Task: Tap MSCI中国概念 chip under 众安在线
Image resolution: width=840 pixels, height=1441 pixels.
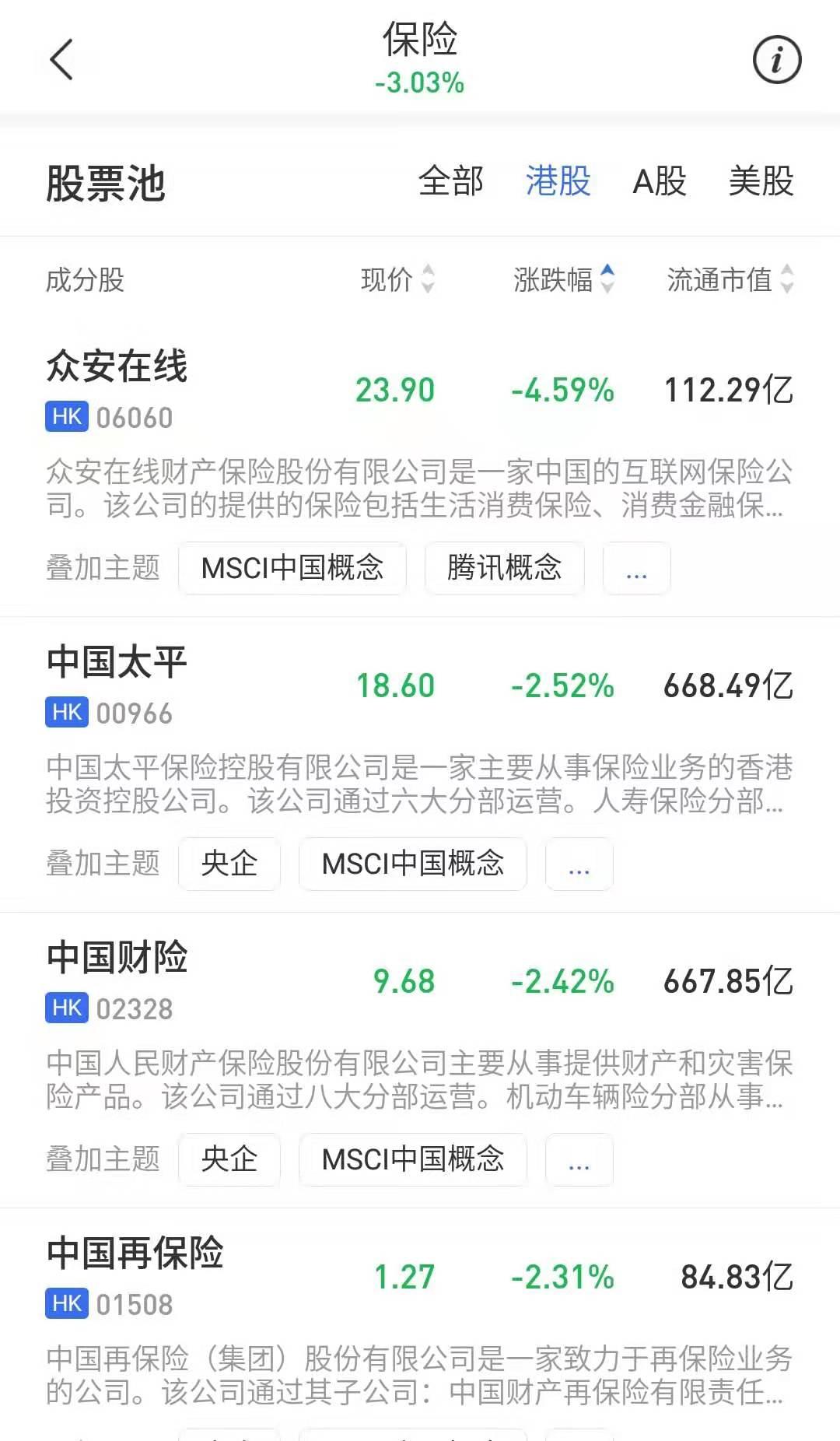Action: coord(292,568)
